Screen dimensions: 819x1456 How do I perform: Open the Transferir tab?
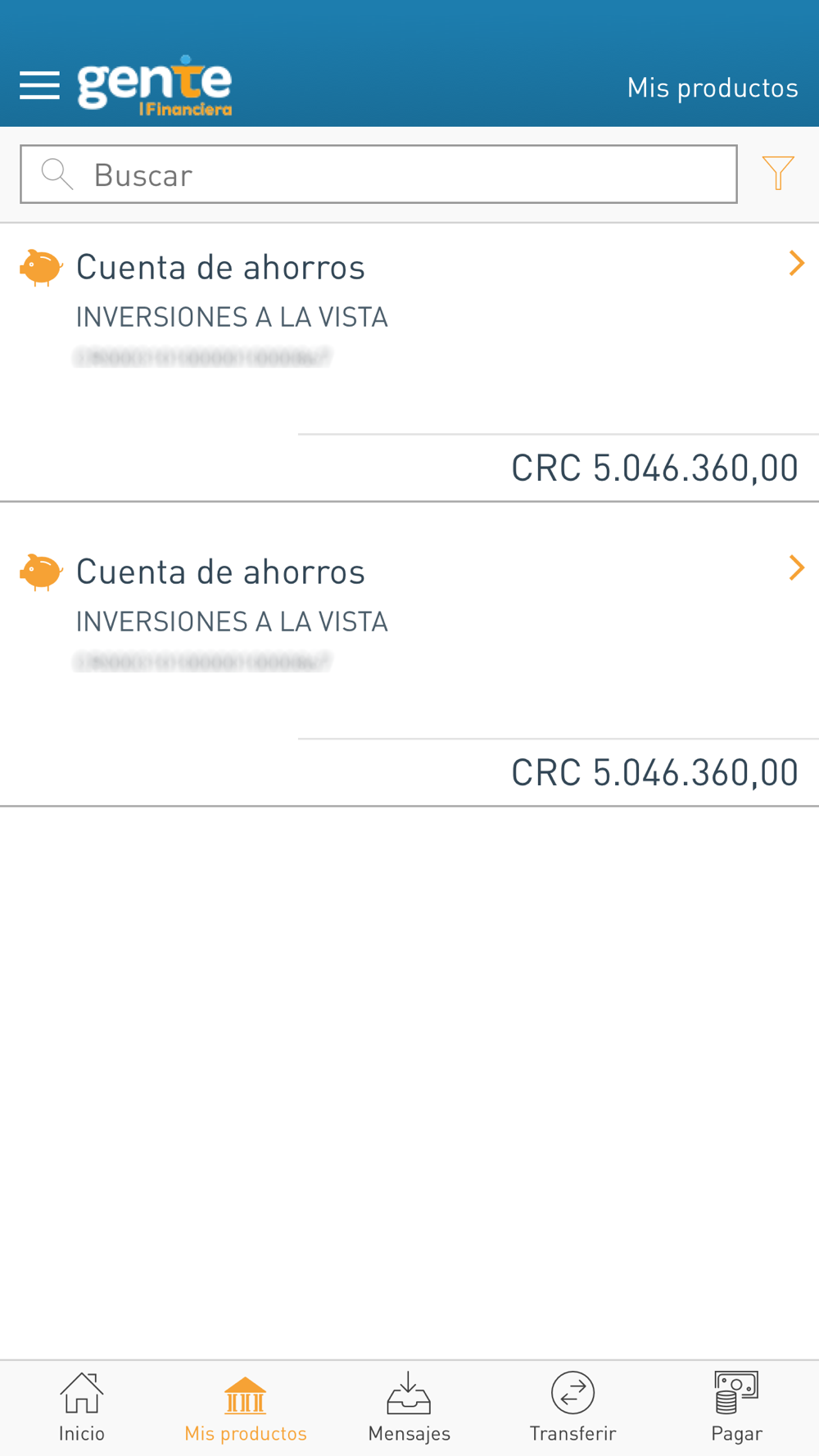tap(573, 1408)
